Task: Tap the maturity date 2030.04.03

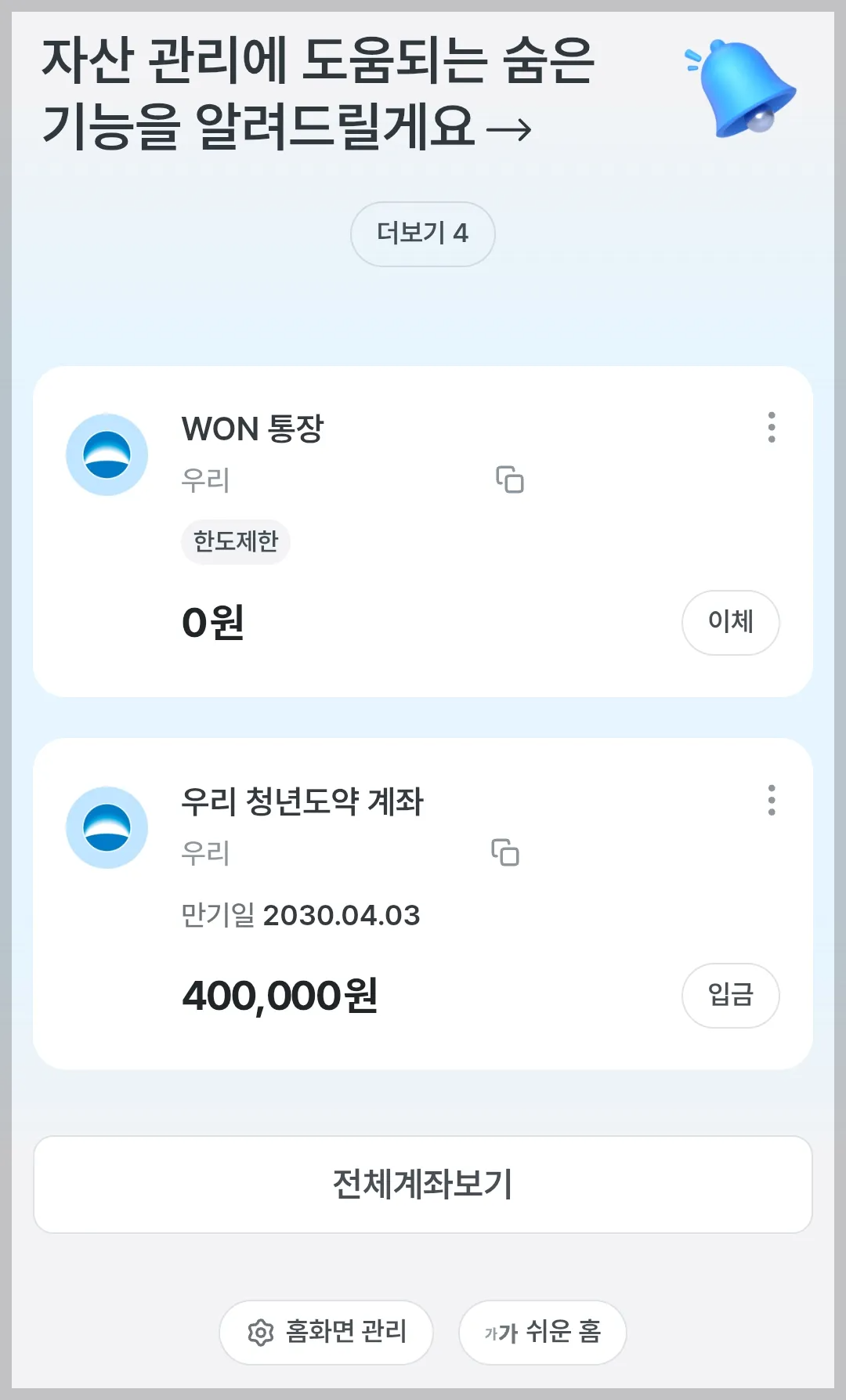Action: coord(302,914)
